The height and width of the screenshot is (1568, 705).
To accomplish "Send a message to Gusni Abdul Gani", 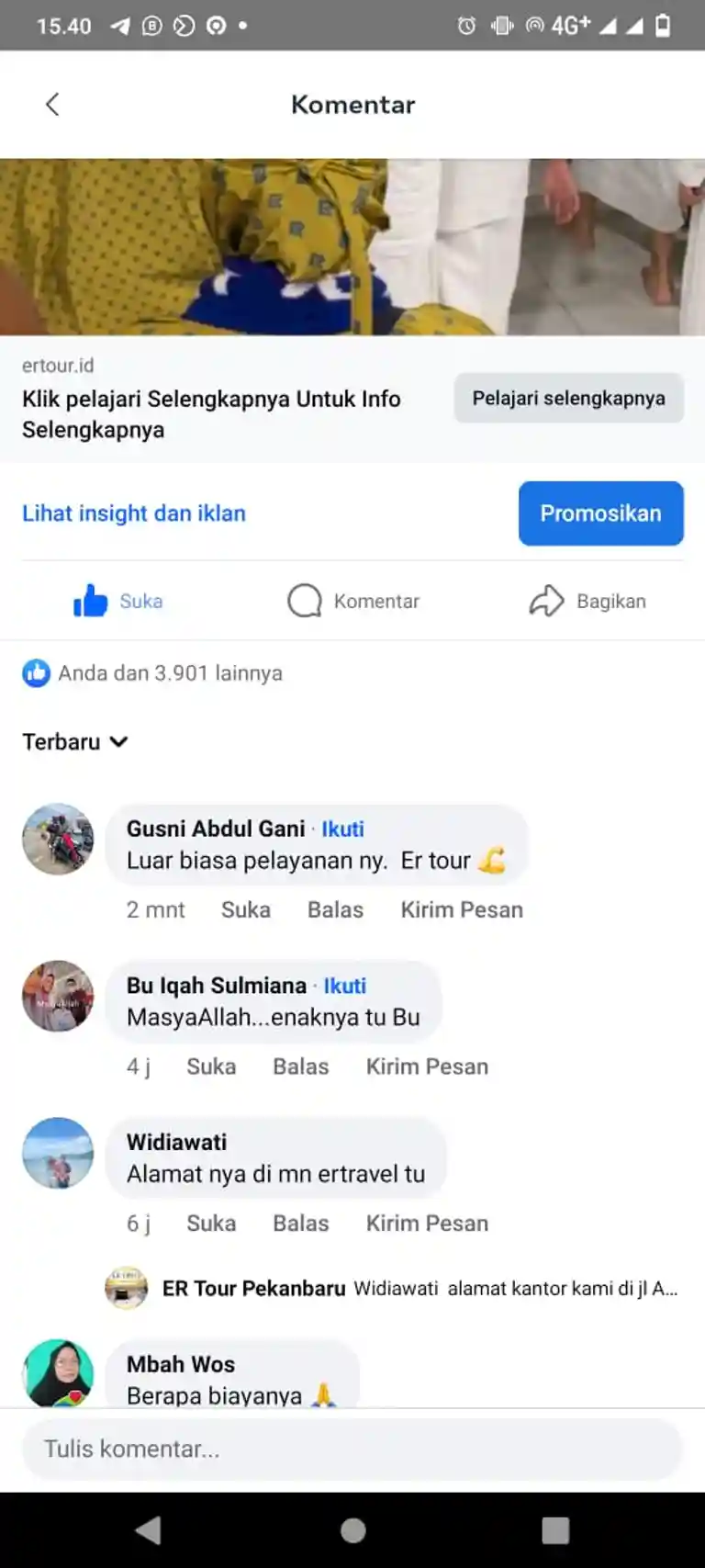I will [x=461, y=910].
